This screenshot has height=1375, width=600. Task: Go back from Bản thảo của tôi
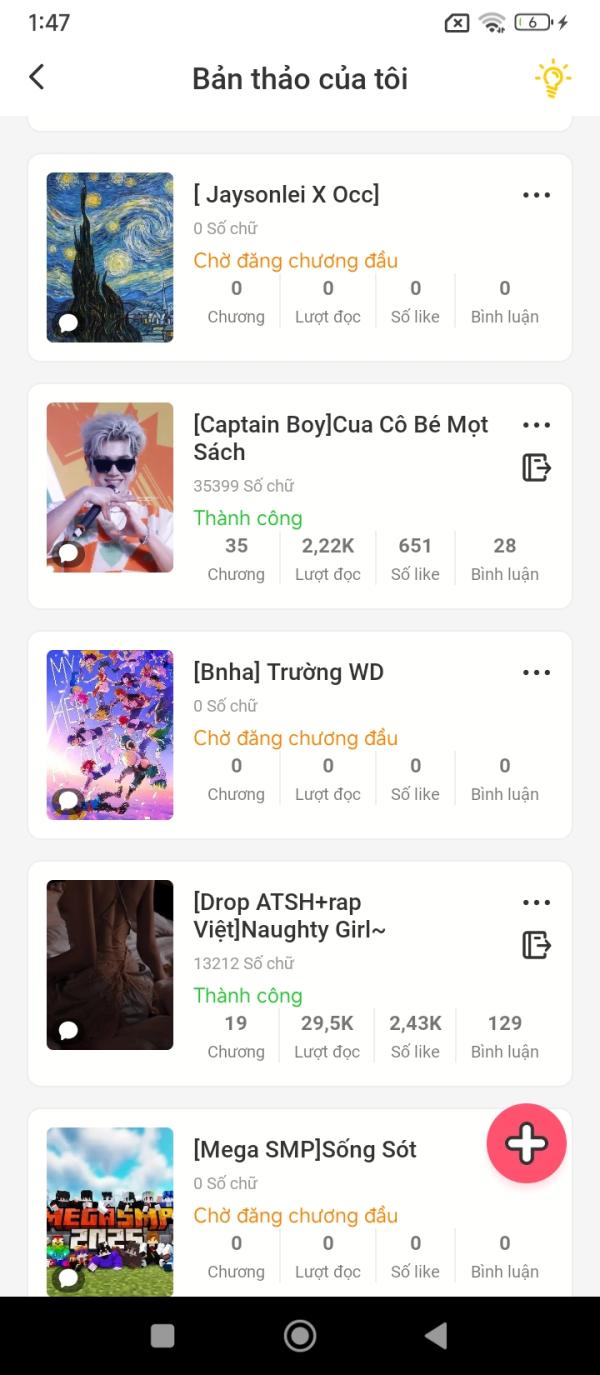point(37,77)
